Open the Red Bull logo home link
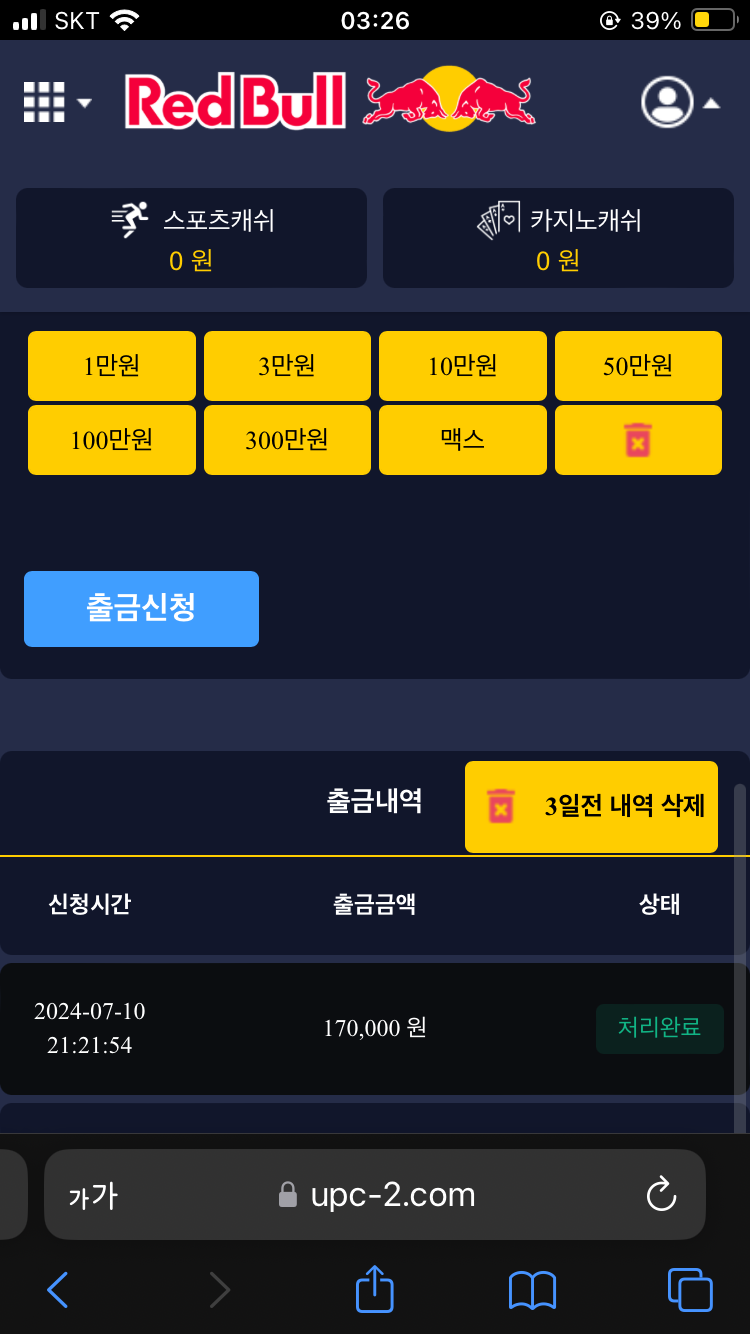Viewport: 750px width, 1334px height. tap(330, 101)
